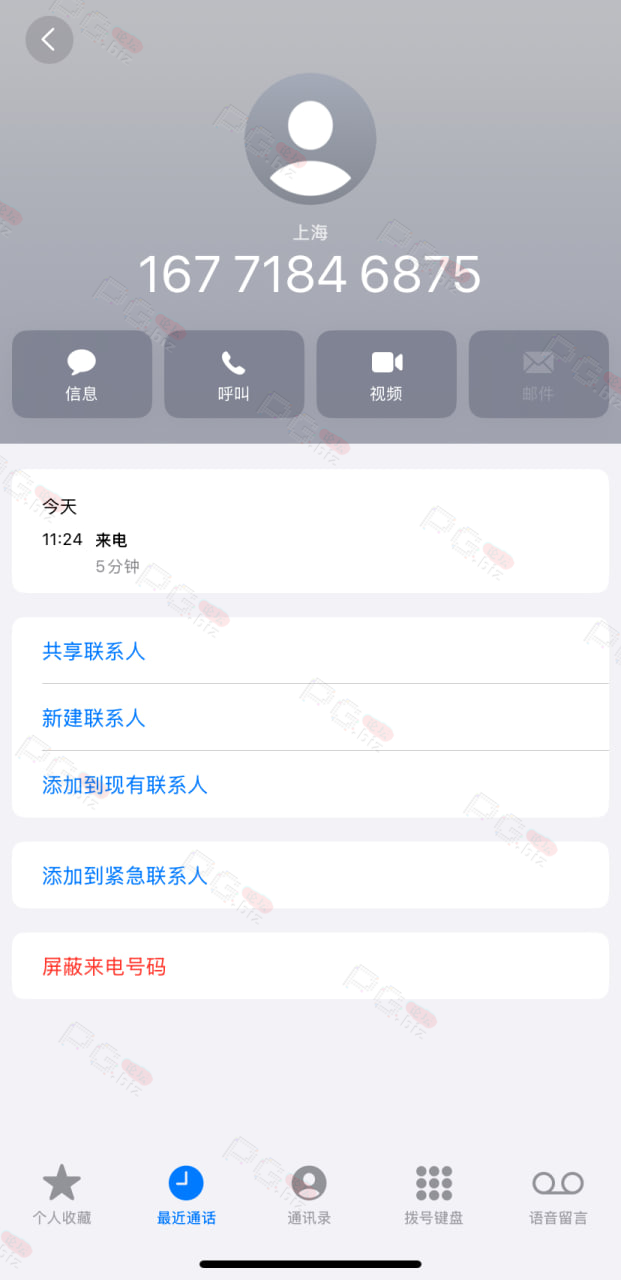The width and height of the screenshot is (621, 1280).
Task: Open the 最近通话 tab
Action: [x=186, y=1195]
